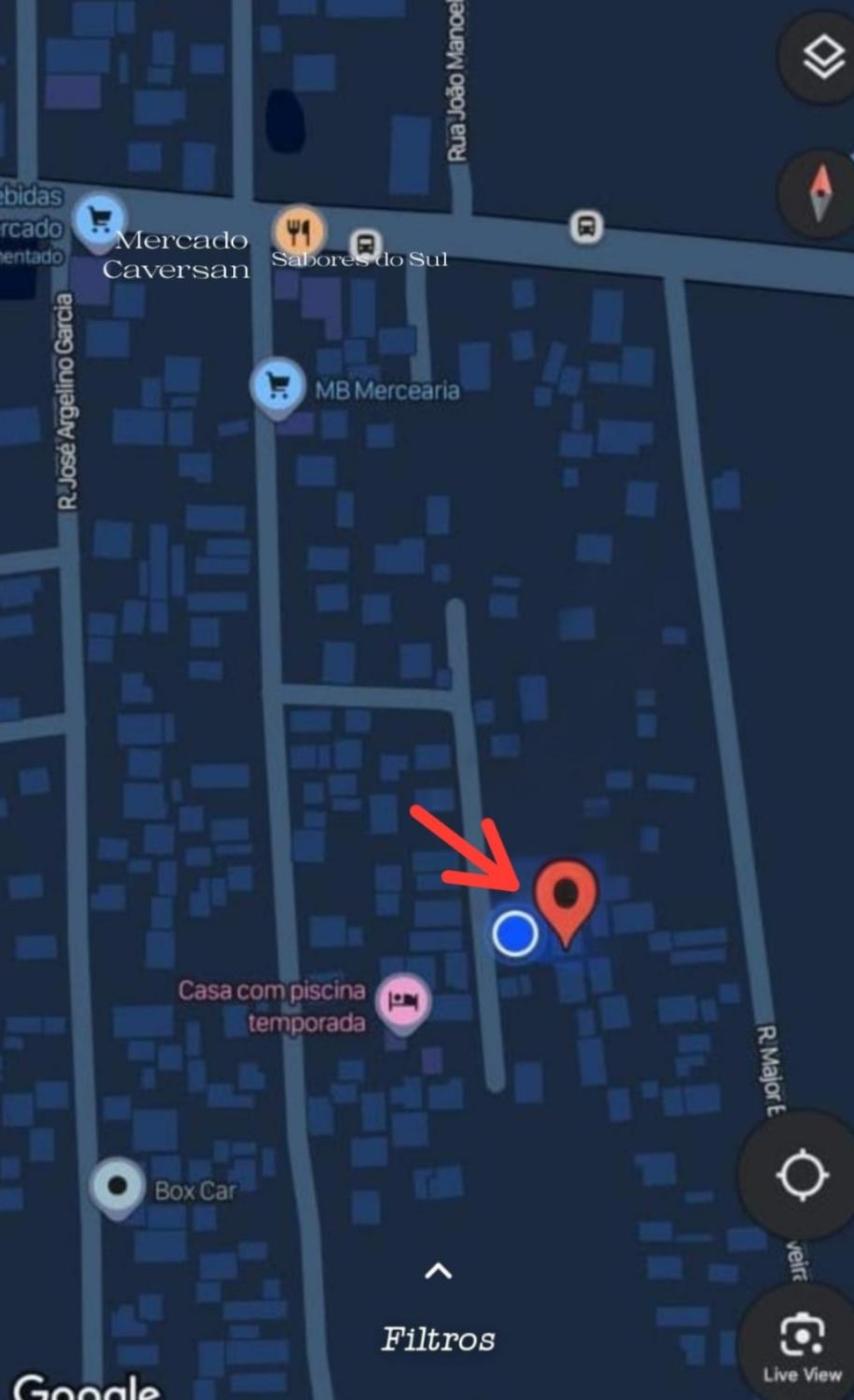
Task: Select the Mercado Caversan shopping cart pin
Action: click(99, 218)
